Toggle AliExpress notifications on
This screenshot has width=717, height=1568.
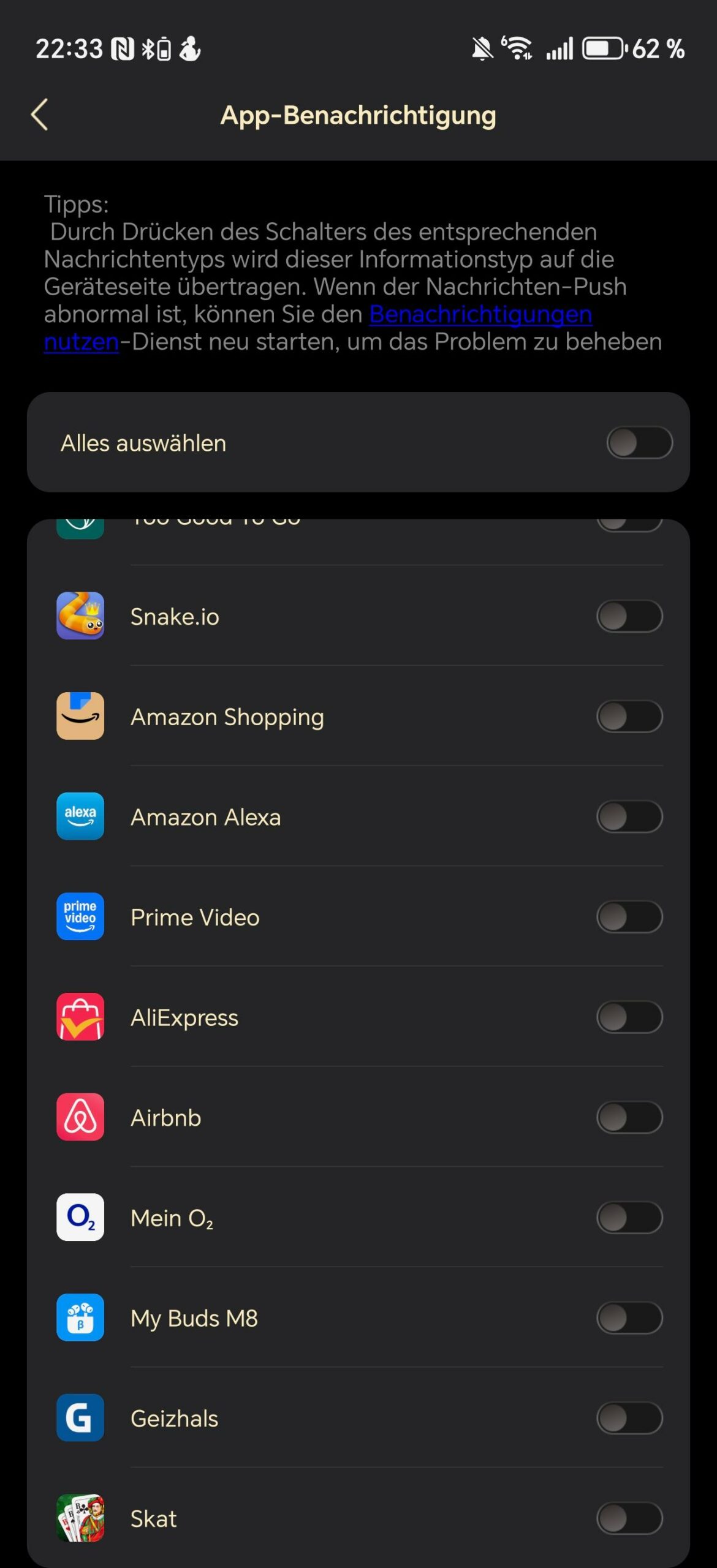tap(629, 1017)
